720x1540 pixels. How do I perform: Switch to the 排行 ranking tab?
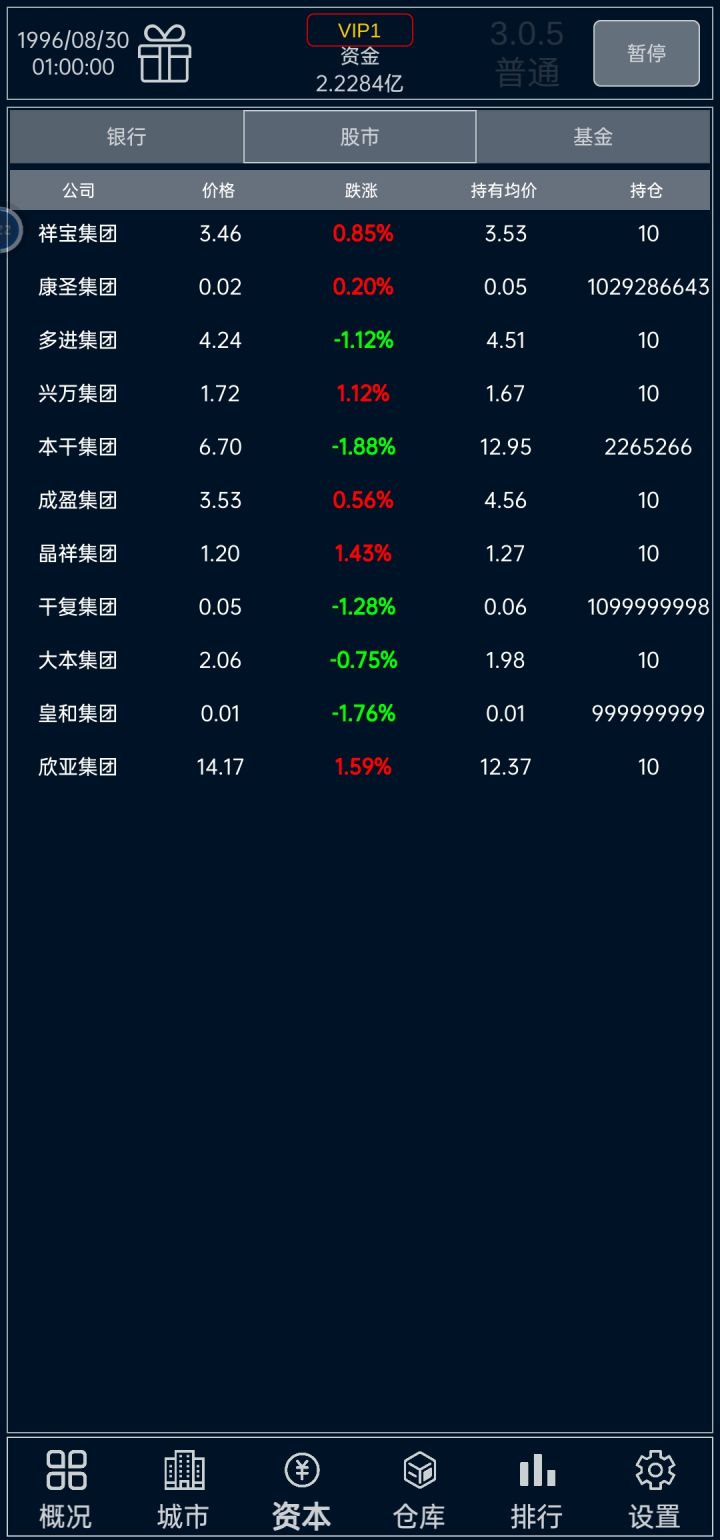[x=537, y=1489]
